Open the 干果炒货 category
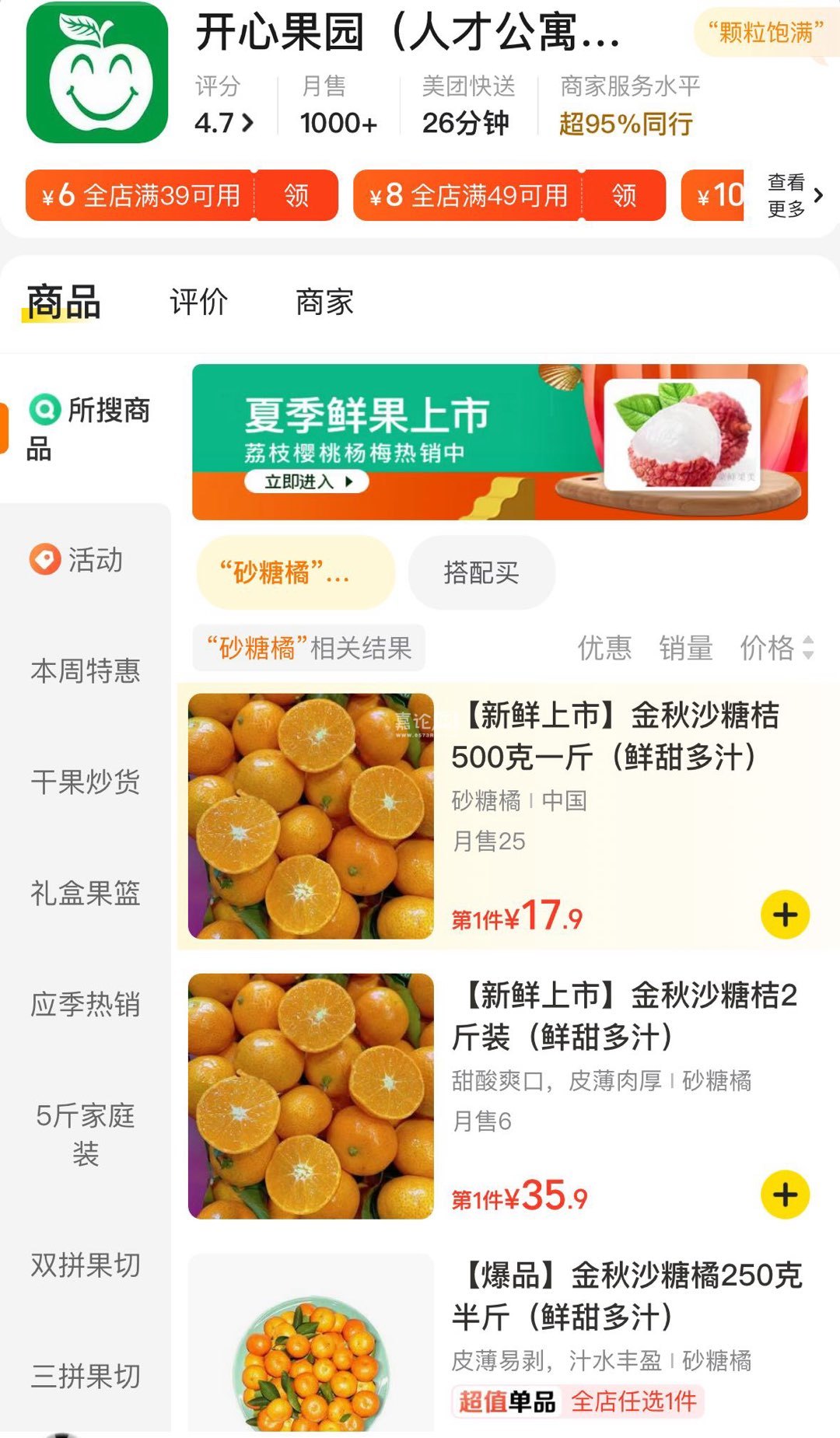 pos(86,782)
